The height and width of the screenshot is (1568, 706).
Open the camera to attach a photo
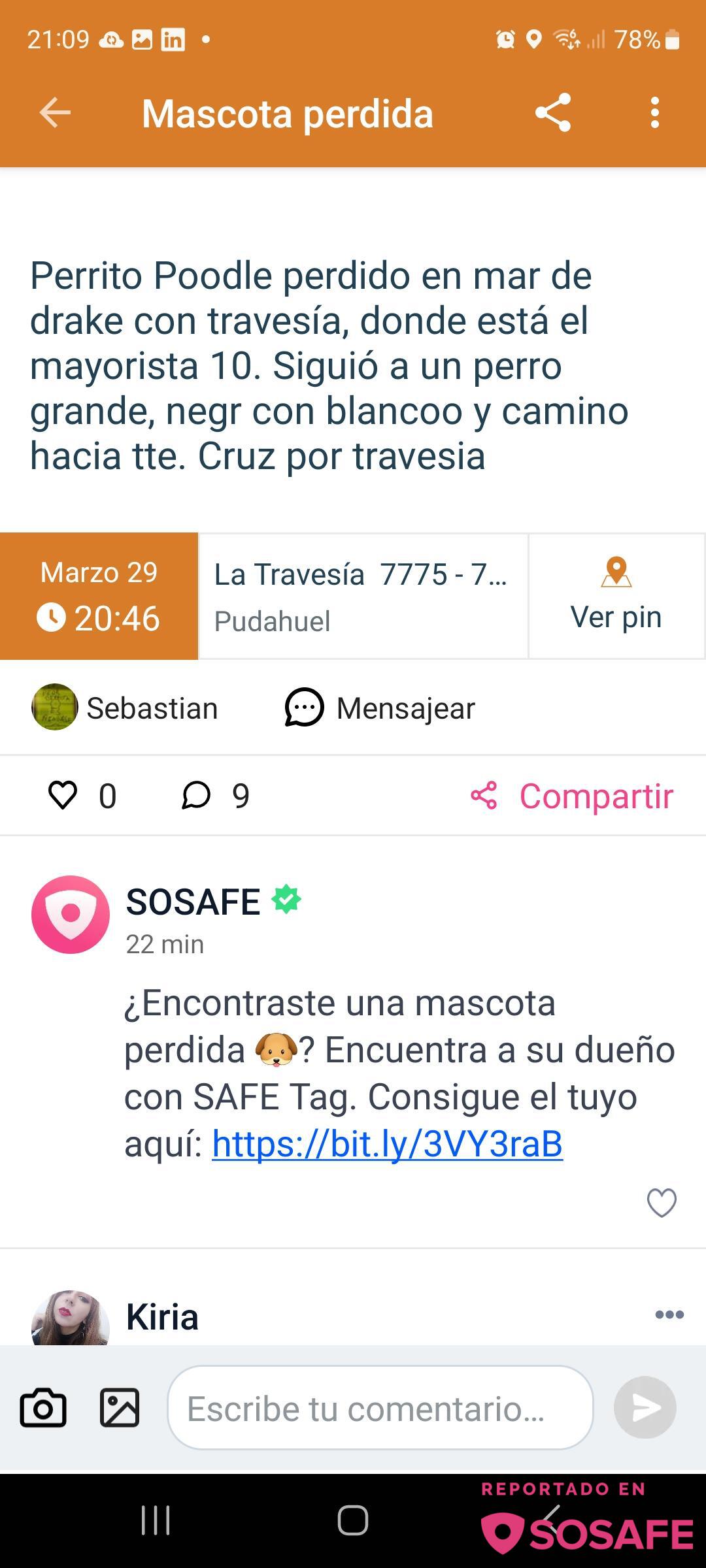tap(43, 1408)
